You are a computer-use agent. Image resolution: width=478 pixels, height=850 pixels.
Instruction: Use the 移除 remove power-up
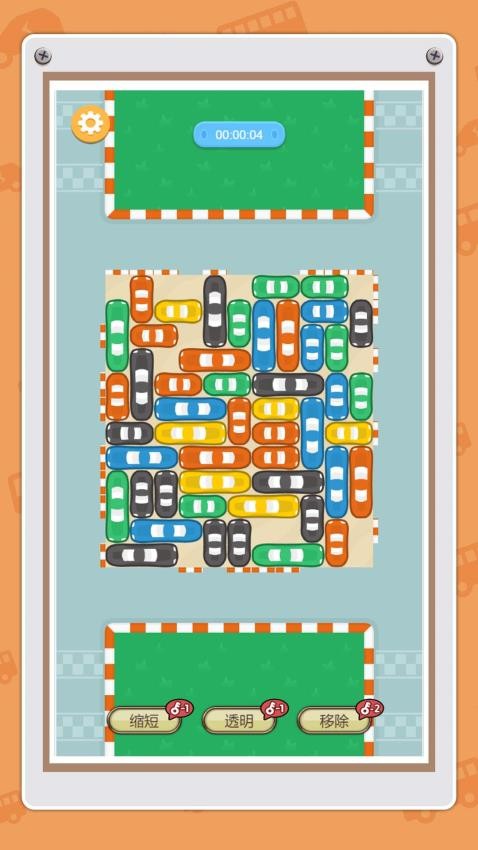tap(334, 721)
